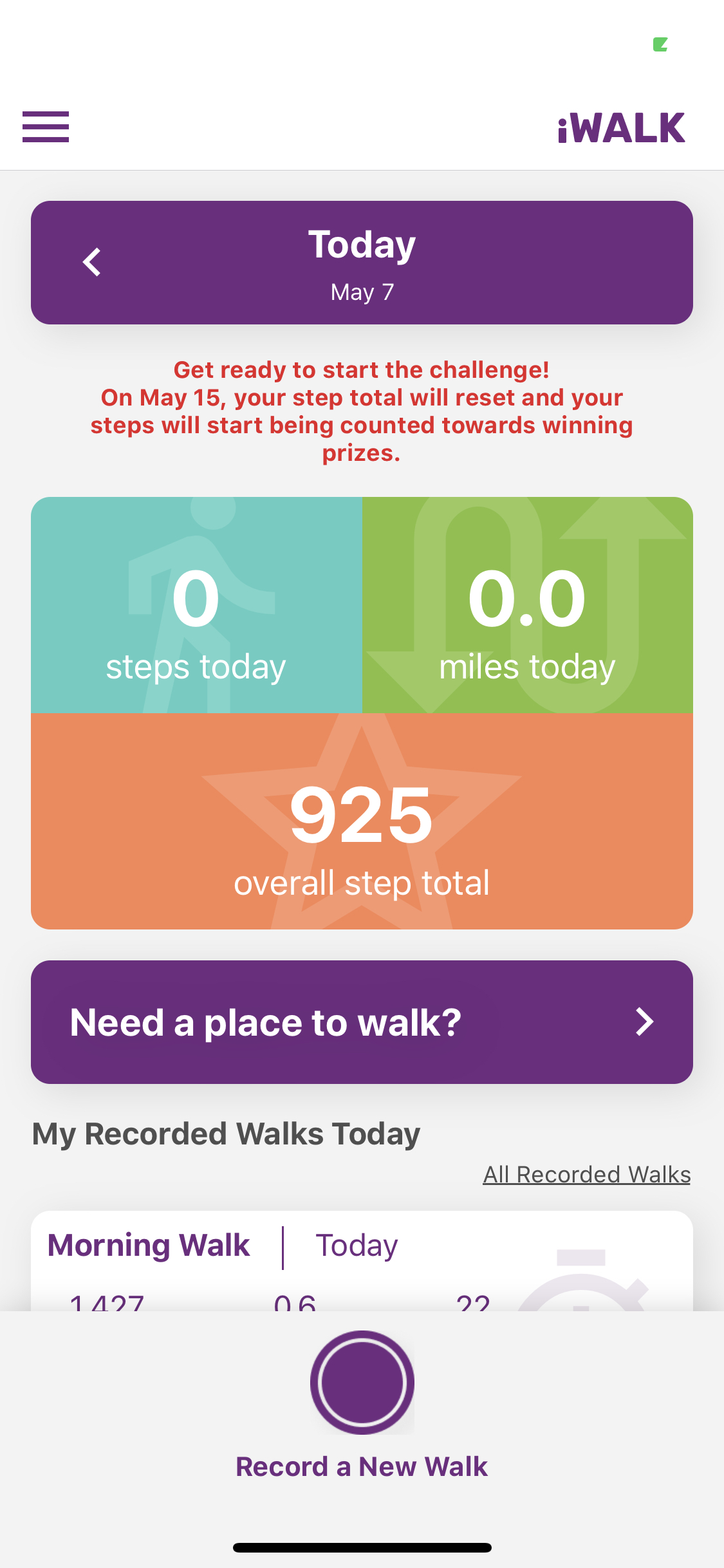Tap the My Recorded Walks Today heading

[x=225, y=1134]
